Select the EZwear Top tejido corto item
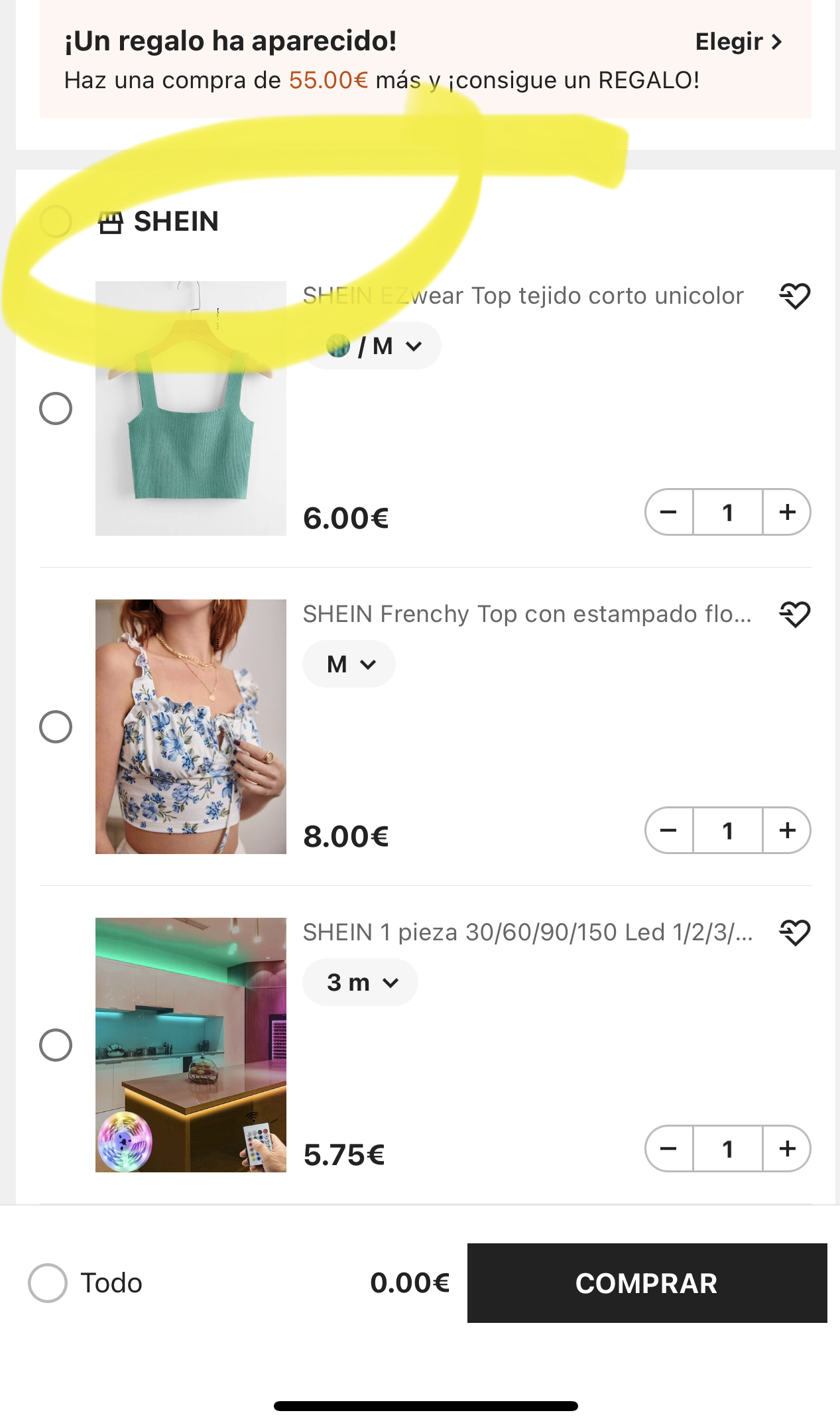The width and height of the screenshot is (840, 1427). coord(56,408)
